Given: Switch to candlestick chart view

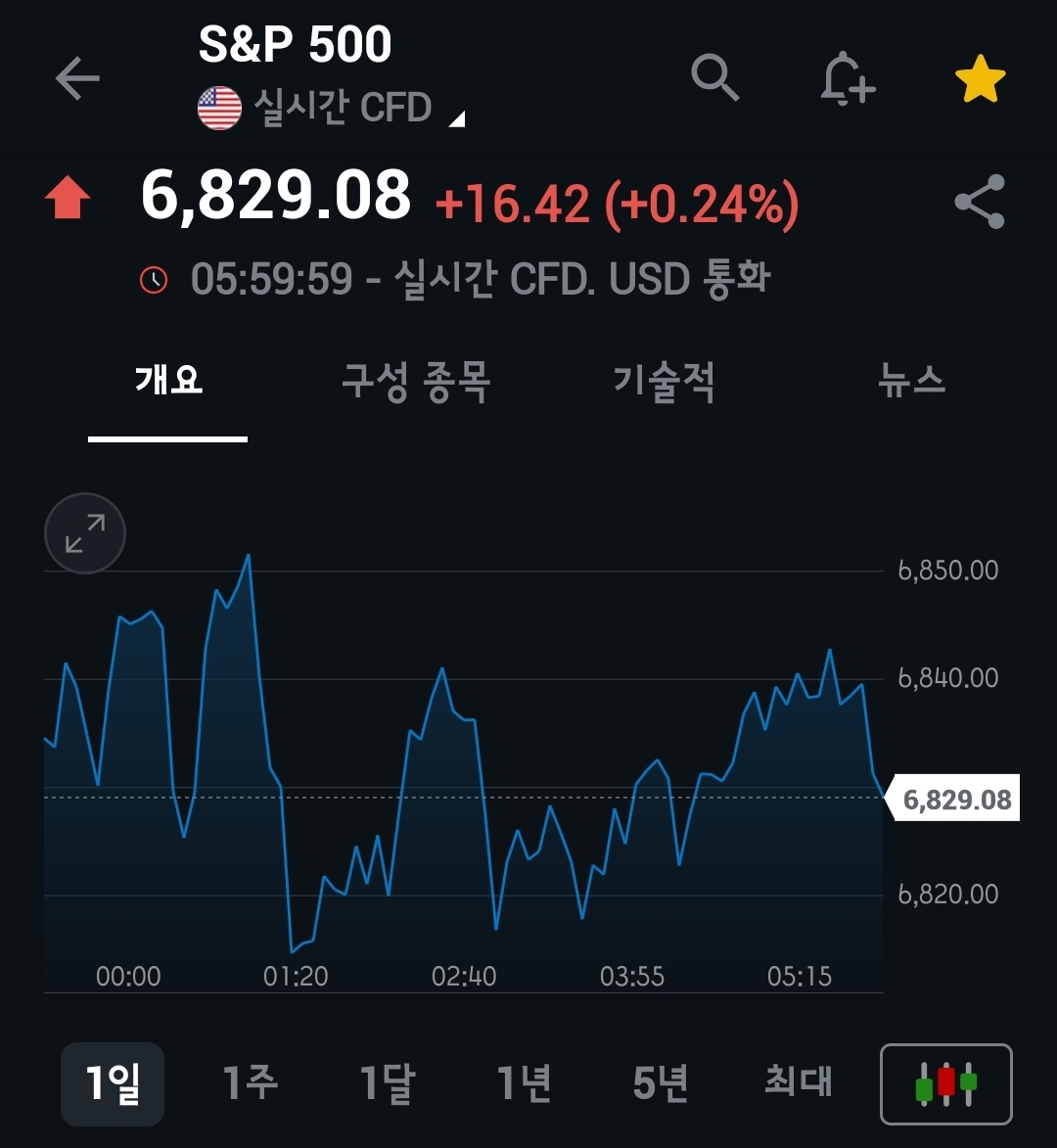Looking at the screenshot, I should [945, 1084].
